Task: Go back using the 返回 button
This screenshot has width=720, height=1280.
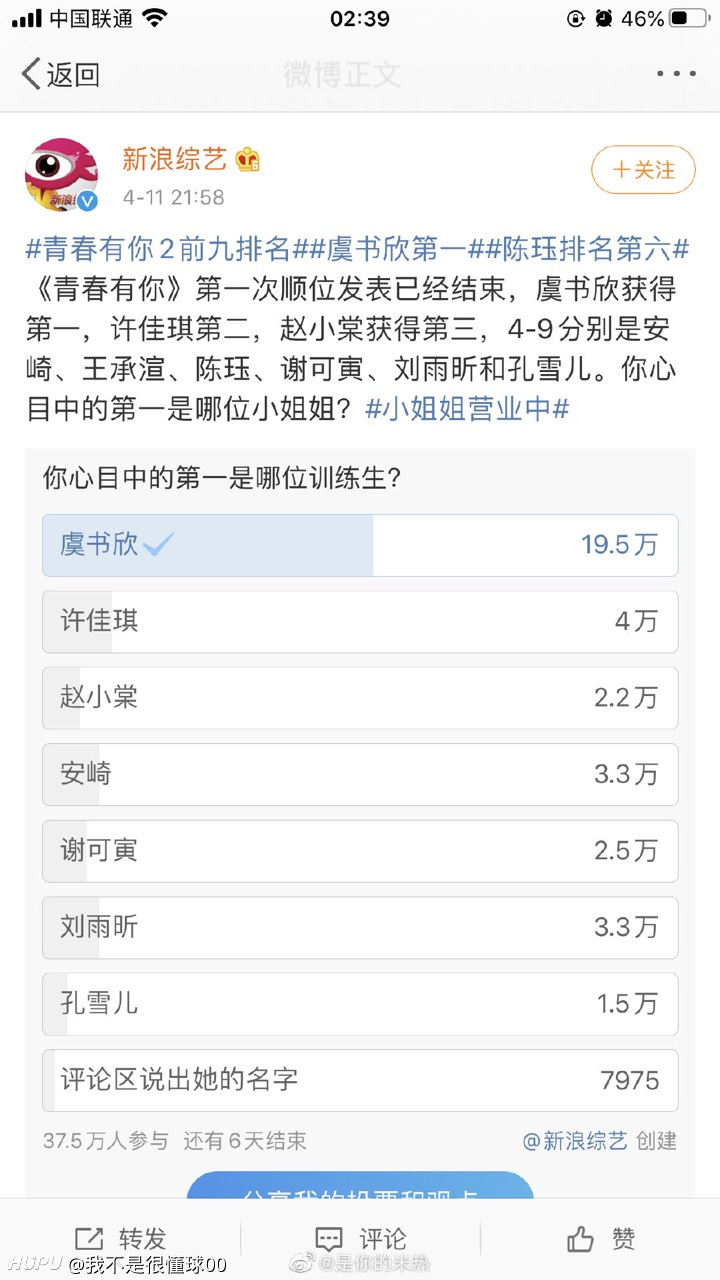Action: [60, 74]
